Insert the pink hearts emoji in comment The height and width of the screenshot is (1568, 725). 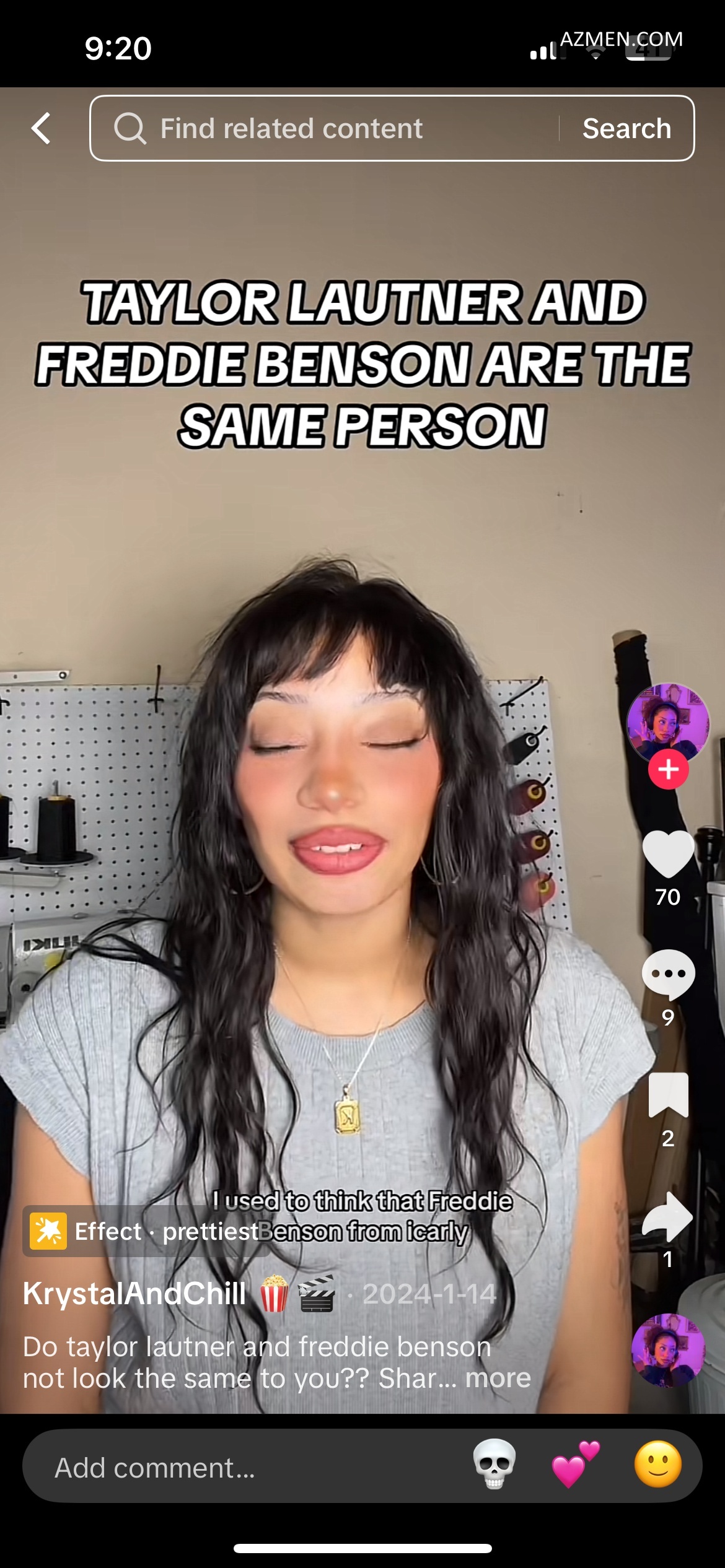pyautogui.click(x=575, y=1465)
